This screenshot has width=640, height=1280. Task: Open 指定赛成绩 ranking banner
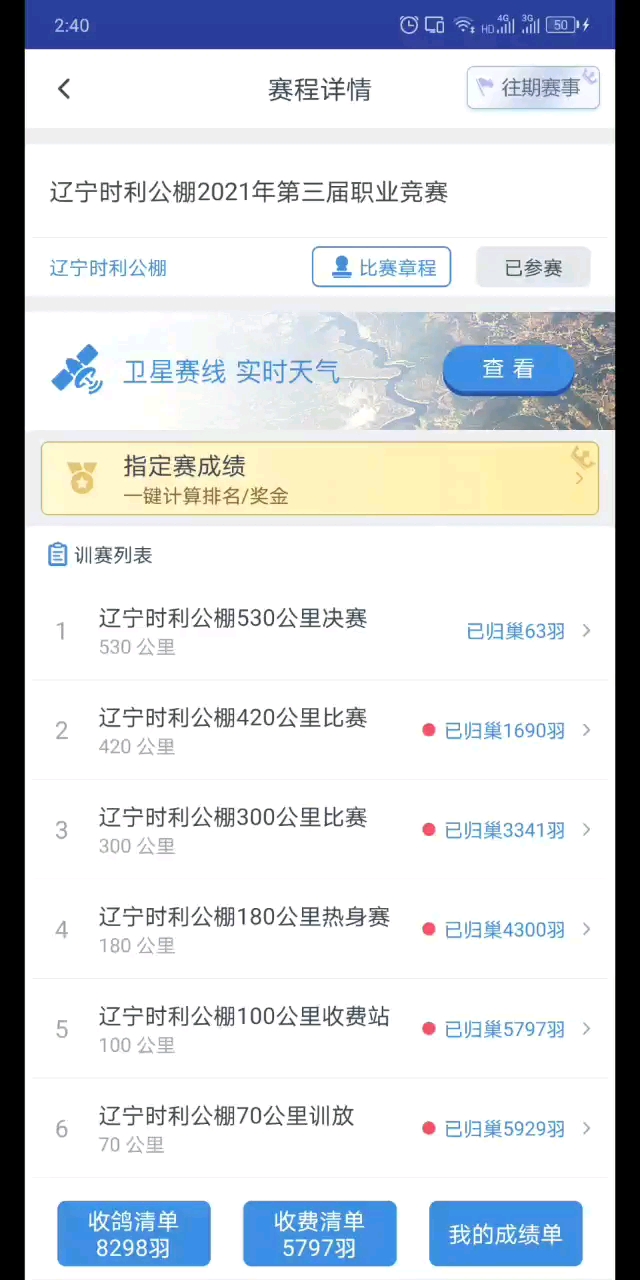tap(320, 479)
